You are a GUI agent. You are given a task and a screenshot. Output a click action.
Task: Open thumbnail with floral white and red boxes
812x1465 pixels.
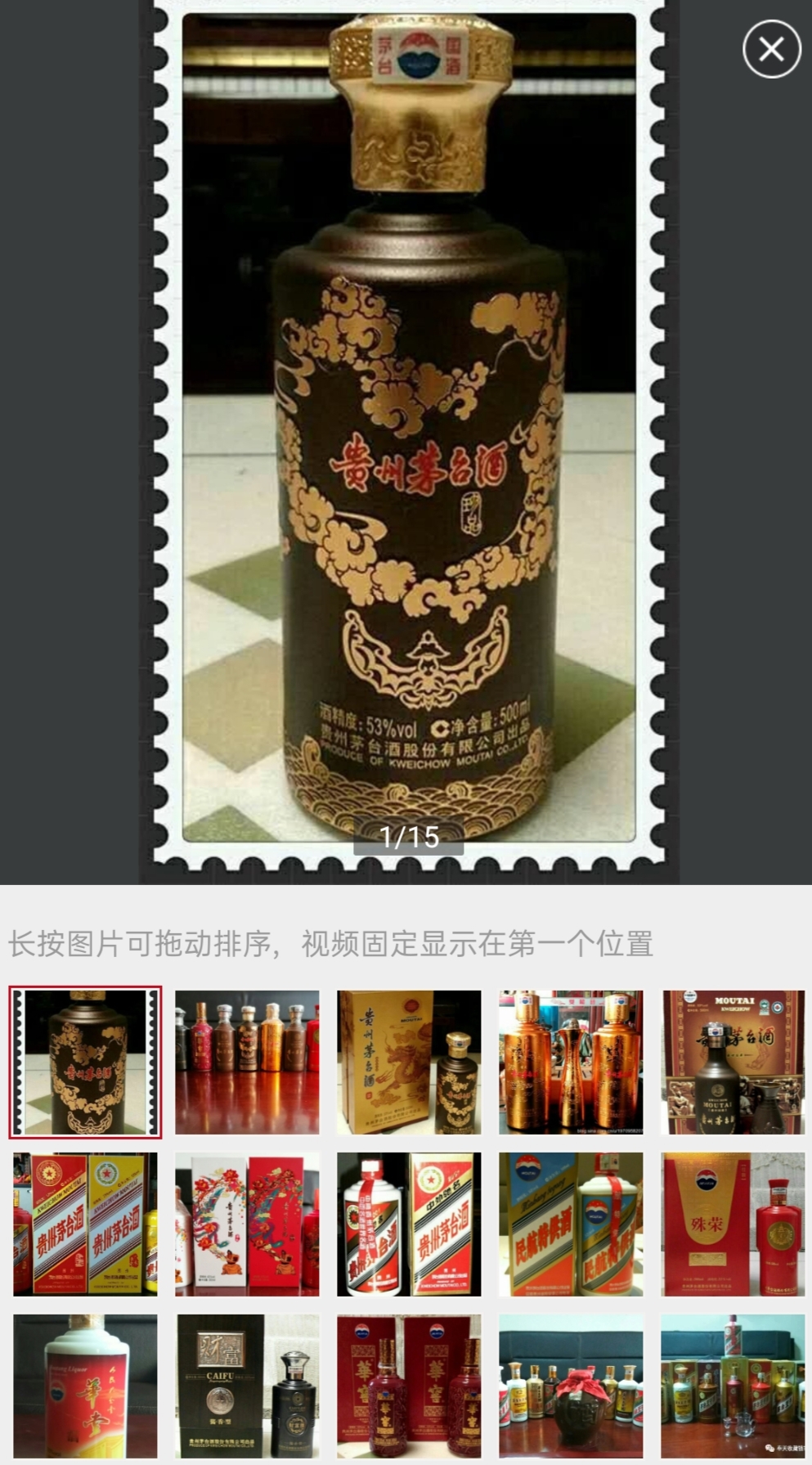coord(247,1224)
